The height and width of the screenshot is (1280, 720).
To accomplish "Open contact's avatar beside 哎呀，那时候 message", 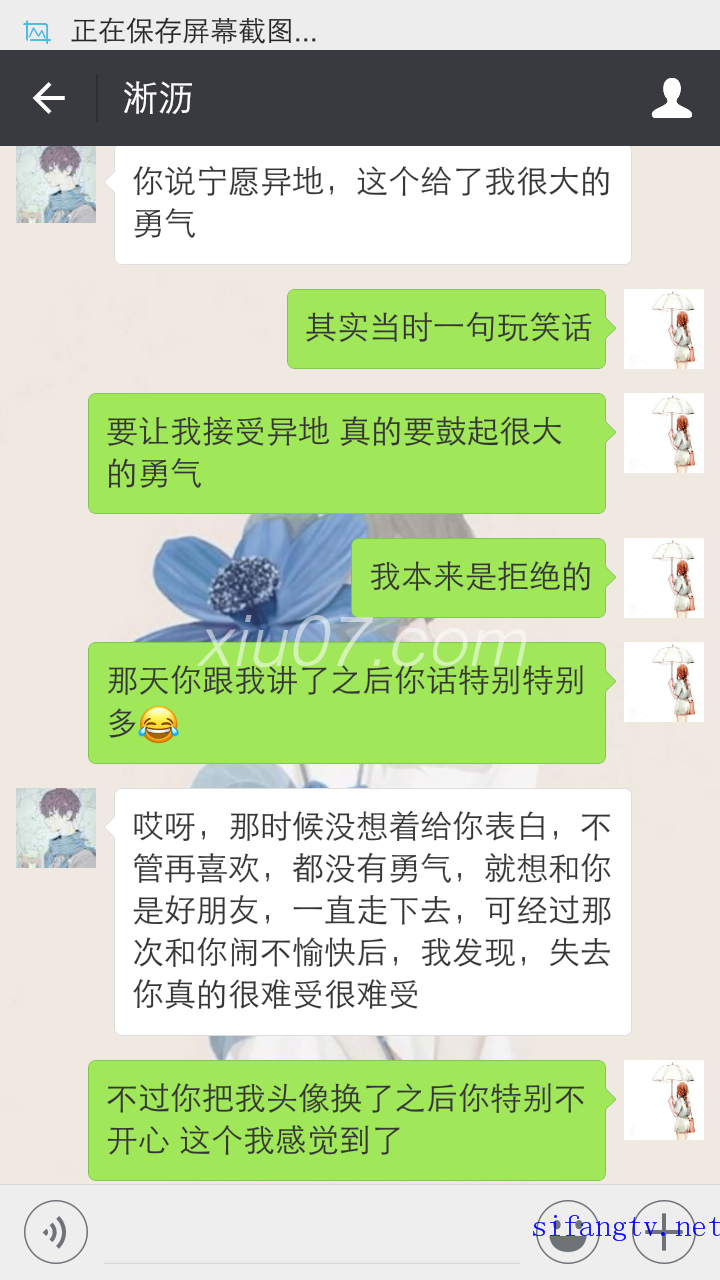I will point(56,828).
